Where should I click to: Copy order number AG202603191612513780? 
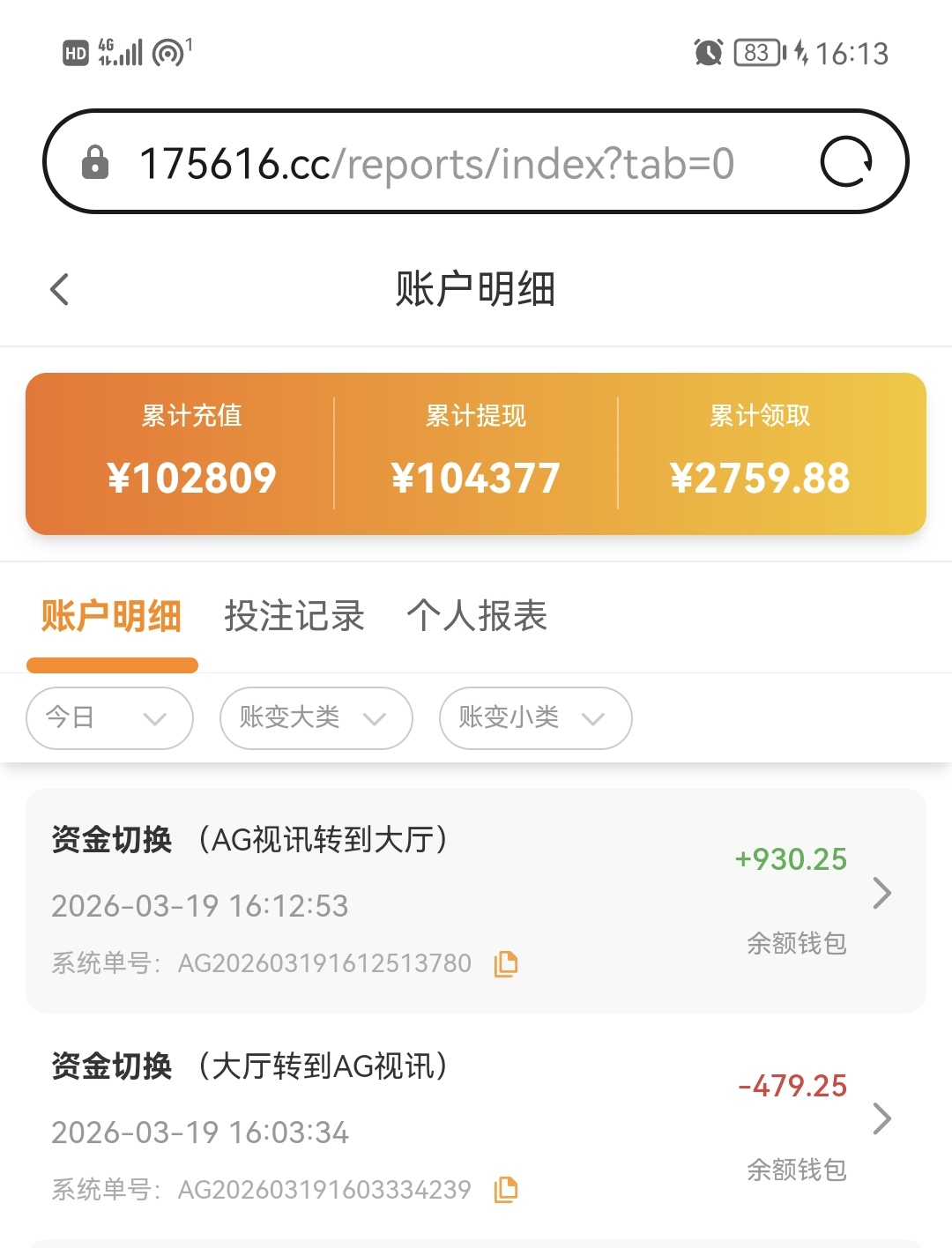(x=506, y=963)
